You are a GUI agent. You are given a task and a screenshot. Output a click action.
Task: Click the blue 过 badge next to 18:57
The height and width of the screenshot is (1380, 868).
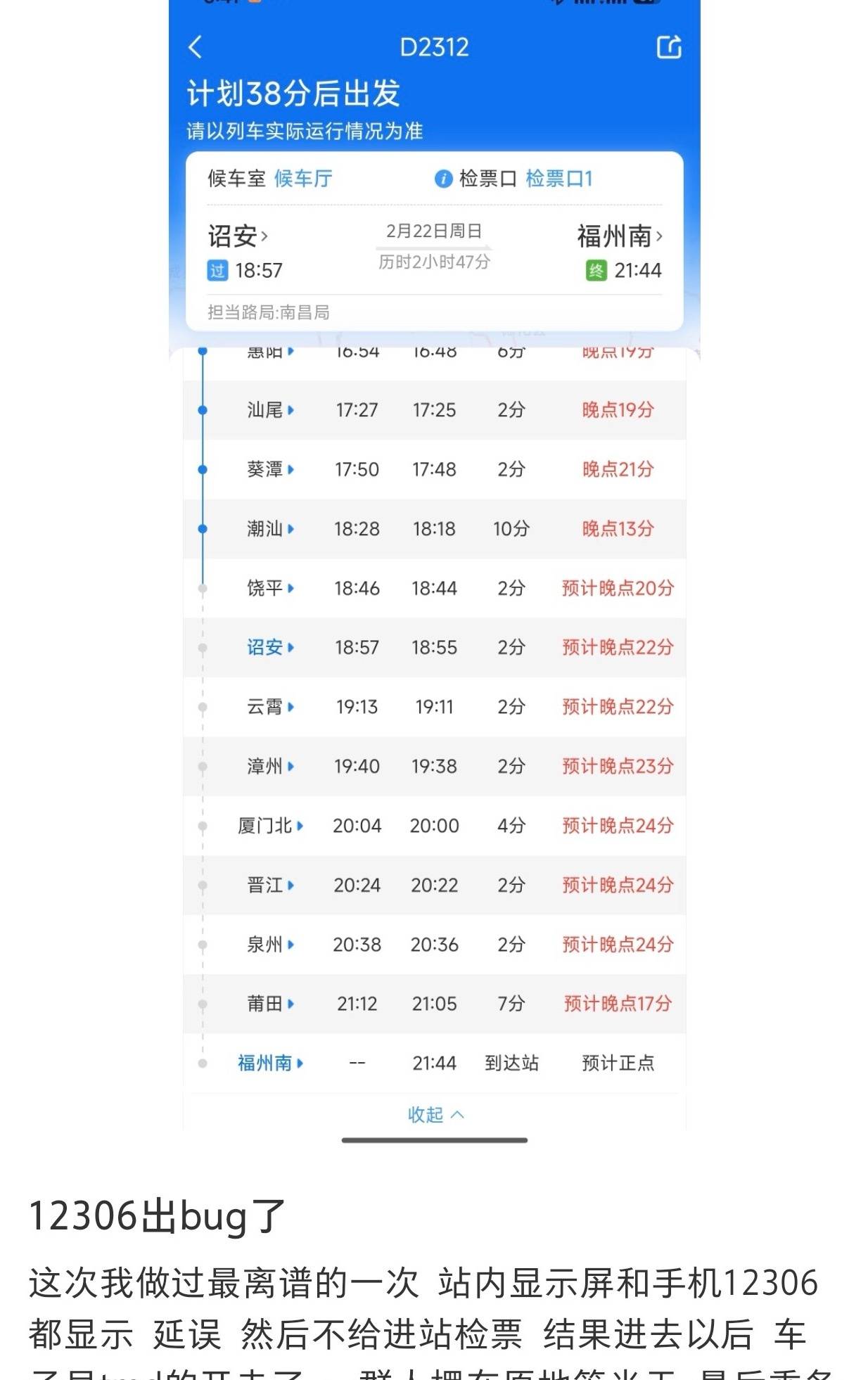click(219, 271)
